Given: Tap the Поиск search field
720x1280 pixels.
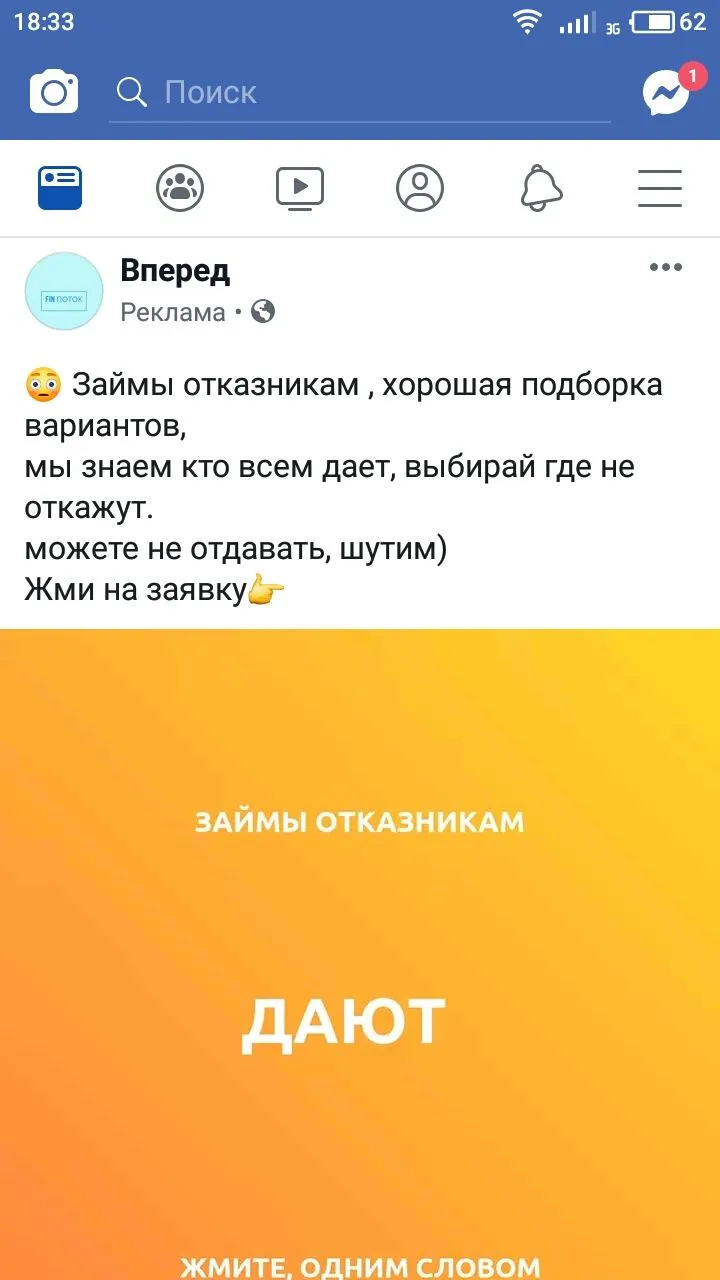Looking at the screenshot, I should tap(360, 93).
